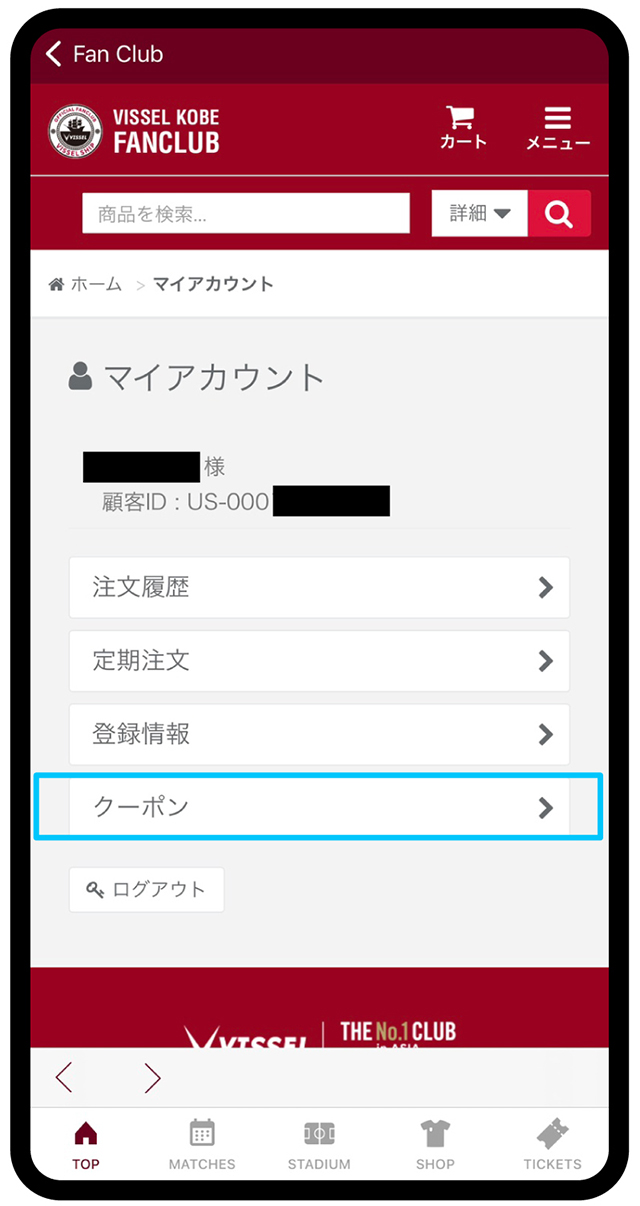This screenshot has height=1206, width=640.
Task: Go back to Fan Club
Action: click(104, 54)
